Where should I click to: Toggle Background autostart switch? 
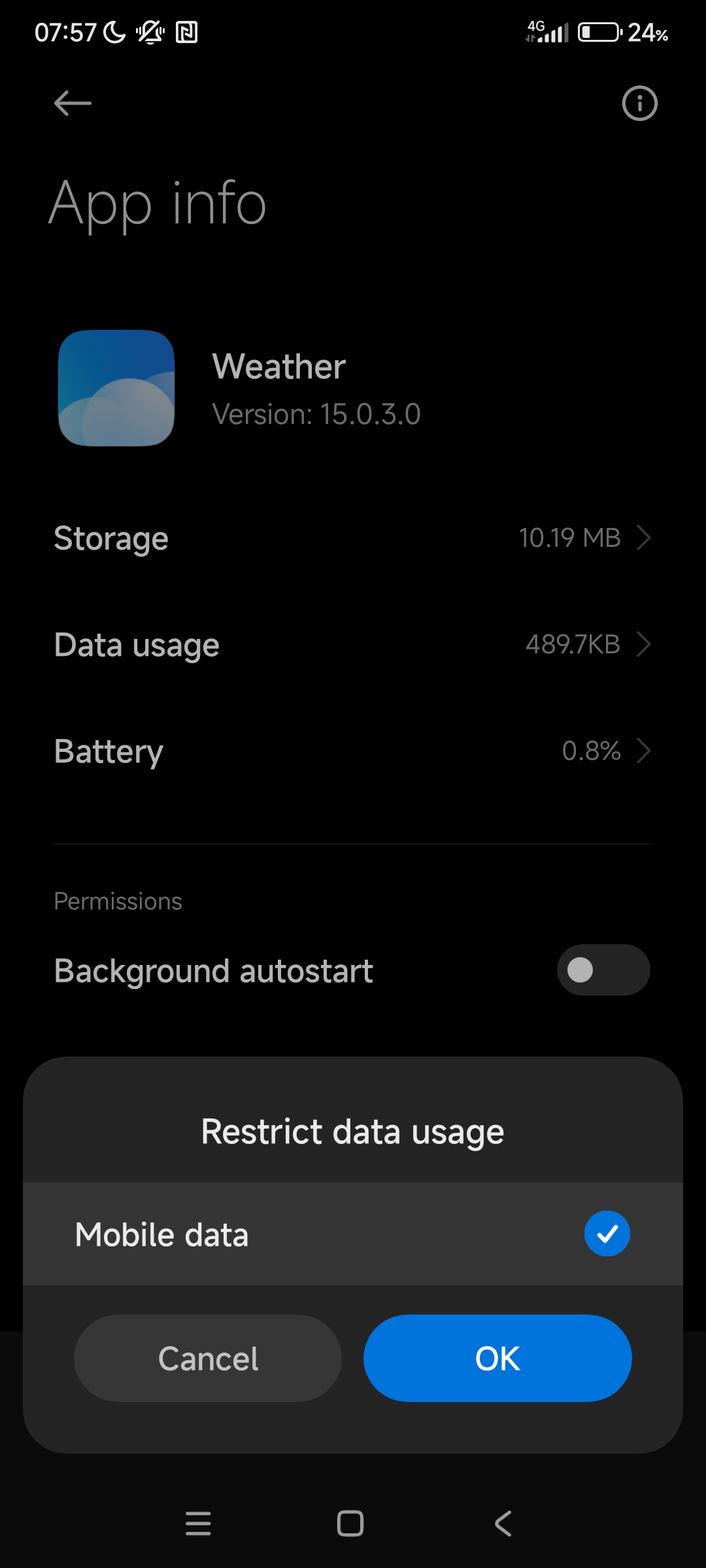click(603, 970)
